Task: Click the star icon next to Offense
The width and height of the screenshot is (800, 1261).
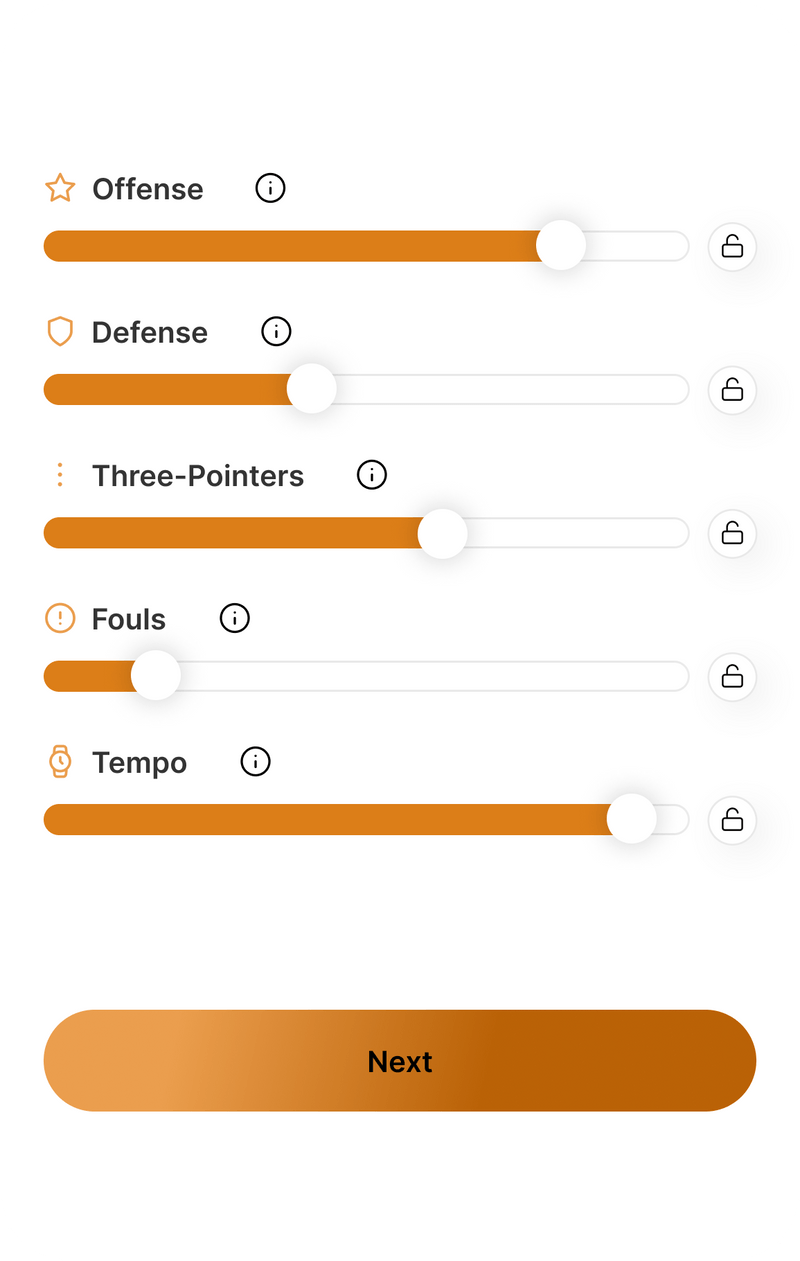Action: pyautogui.click(x=61, y=187)
